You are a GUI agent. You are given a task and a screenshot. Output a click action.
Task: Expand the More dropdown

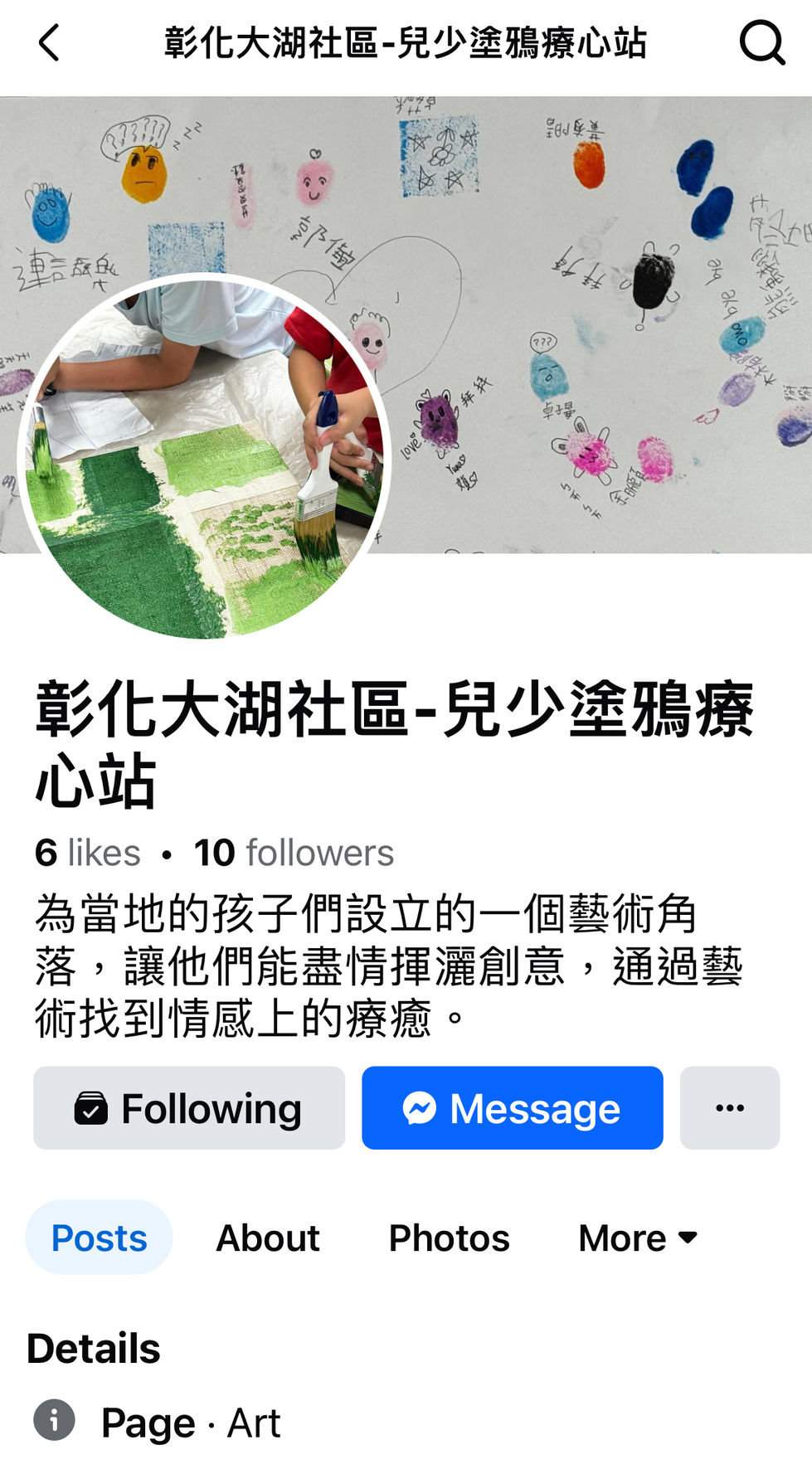tap(638, 1238)
